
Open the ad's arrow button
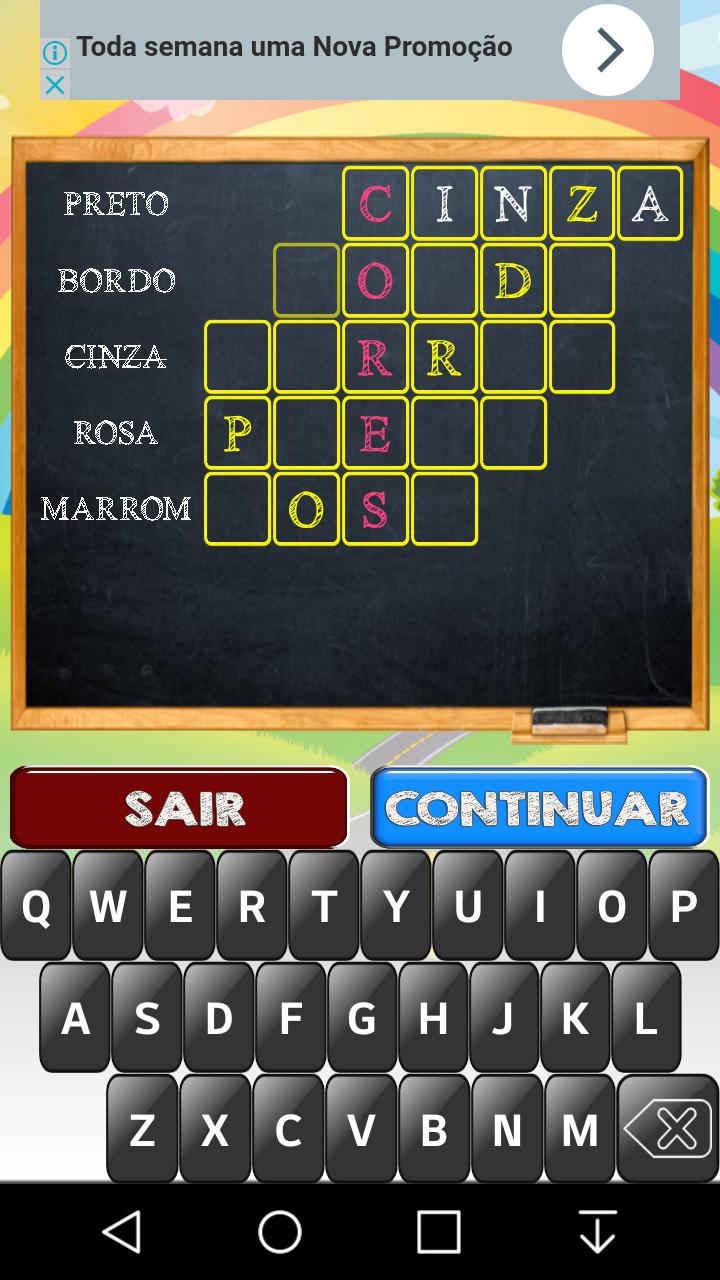coord(607,50)
